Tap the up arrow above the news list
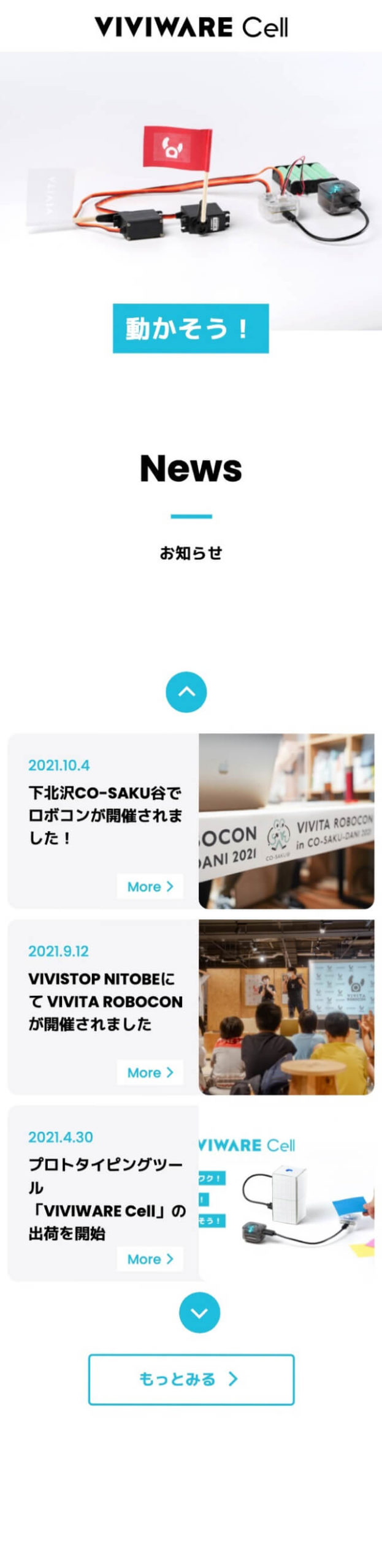382x1568 pixels. (x=186, y=692)
